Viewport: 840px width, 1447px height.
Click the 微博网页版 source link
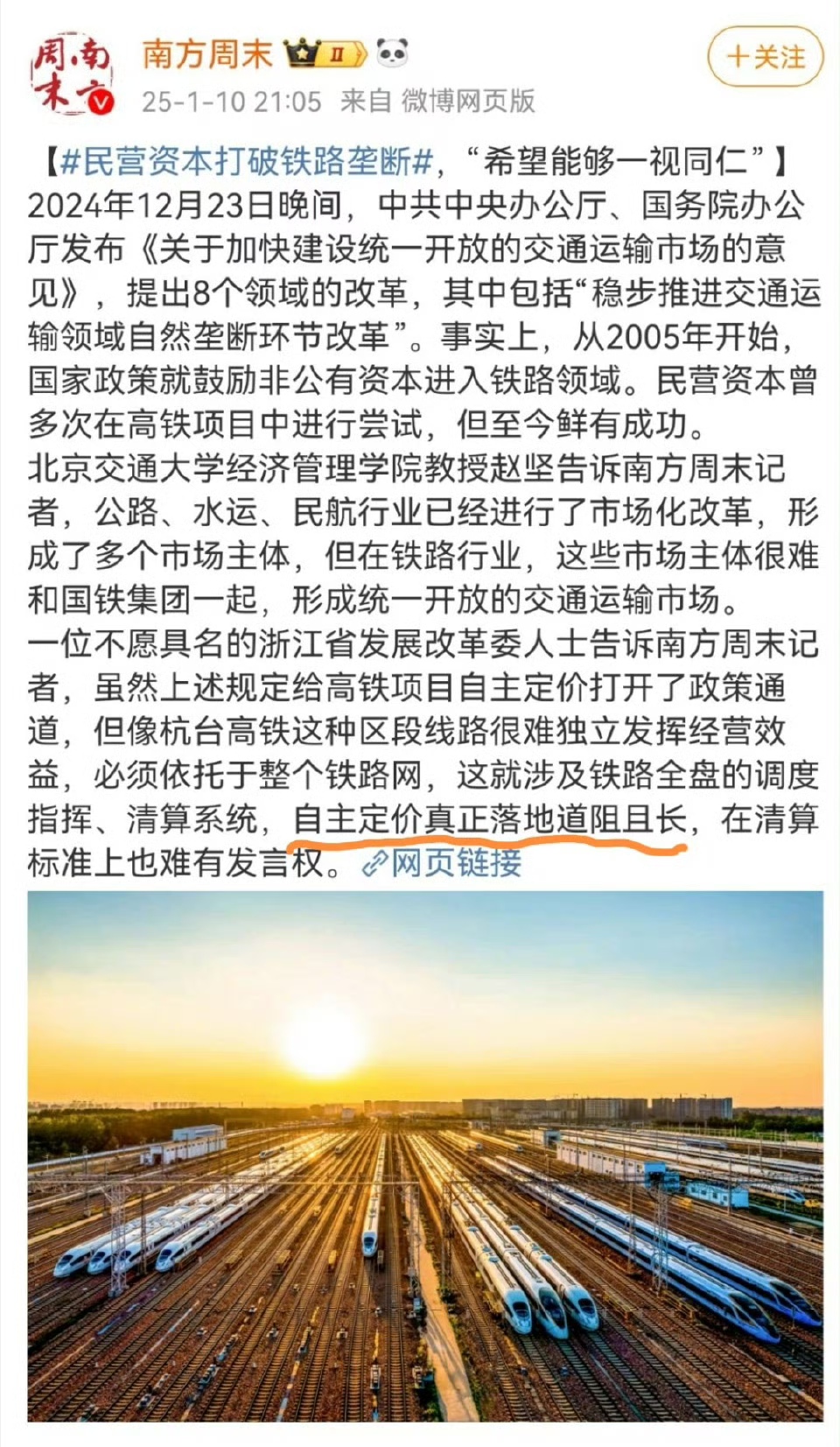point(469,99)
